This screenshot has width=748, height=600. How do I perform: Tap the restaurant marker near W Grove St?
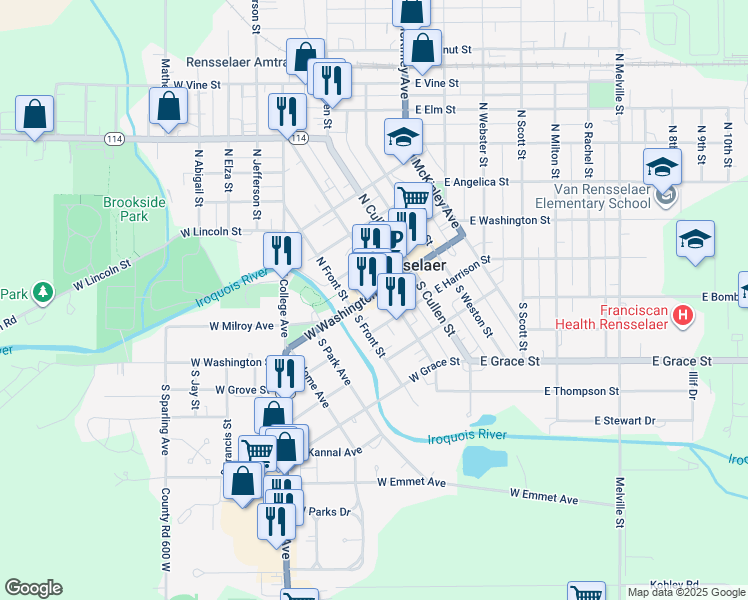pos(285,374)
